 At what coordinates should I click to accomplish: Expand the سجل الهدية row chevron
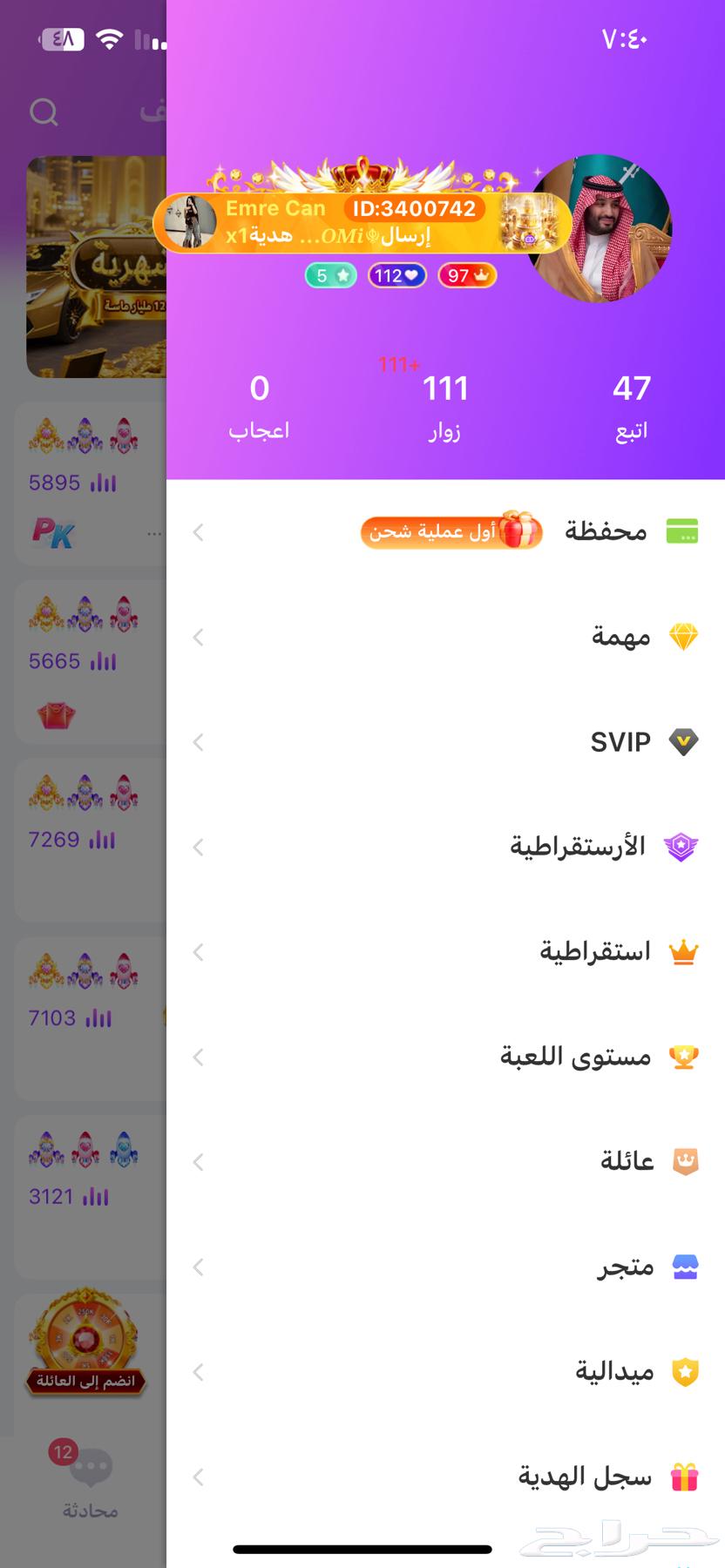tap(199, 1477)
